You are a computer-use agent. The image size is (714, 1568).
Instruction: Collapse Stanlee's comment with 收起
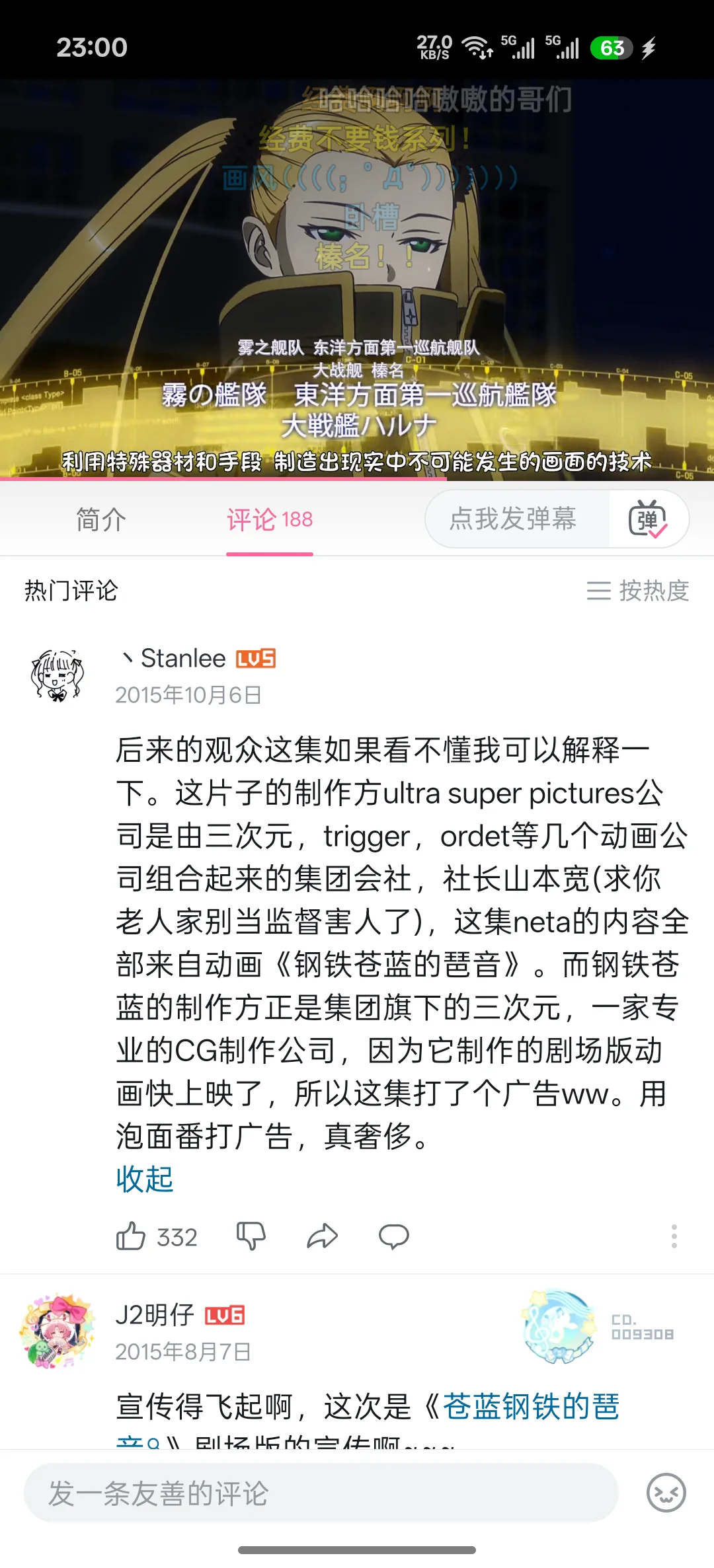click(145, 1179)
